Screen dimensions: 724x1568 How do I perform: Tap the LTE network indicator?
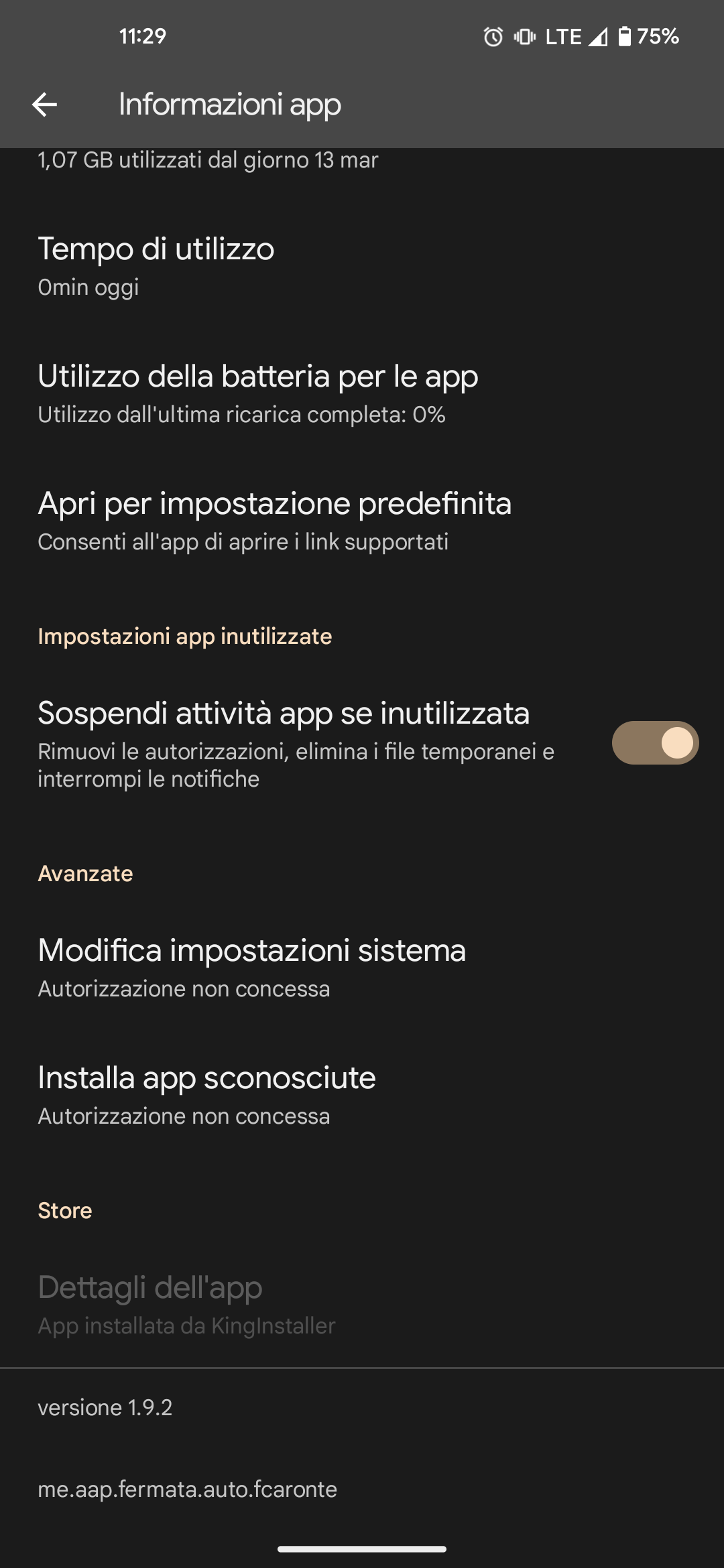[x=563, y=37]
